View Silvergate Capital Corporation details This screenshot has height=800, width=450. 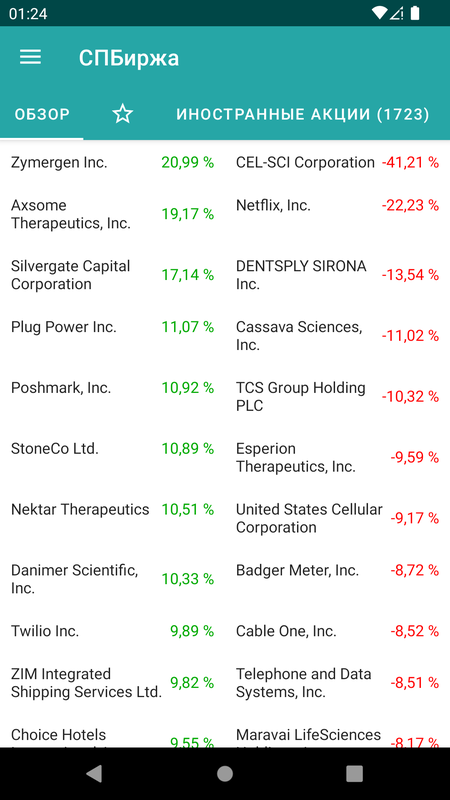tap(112, 275)
